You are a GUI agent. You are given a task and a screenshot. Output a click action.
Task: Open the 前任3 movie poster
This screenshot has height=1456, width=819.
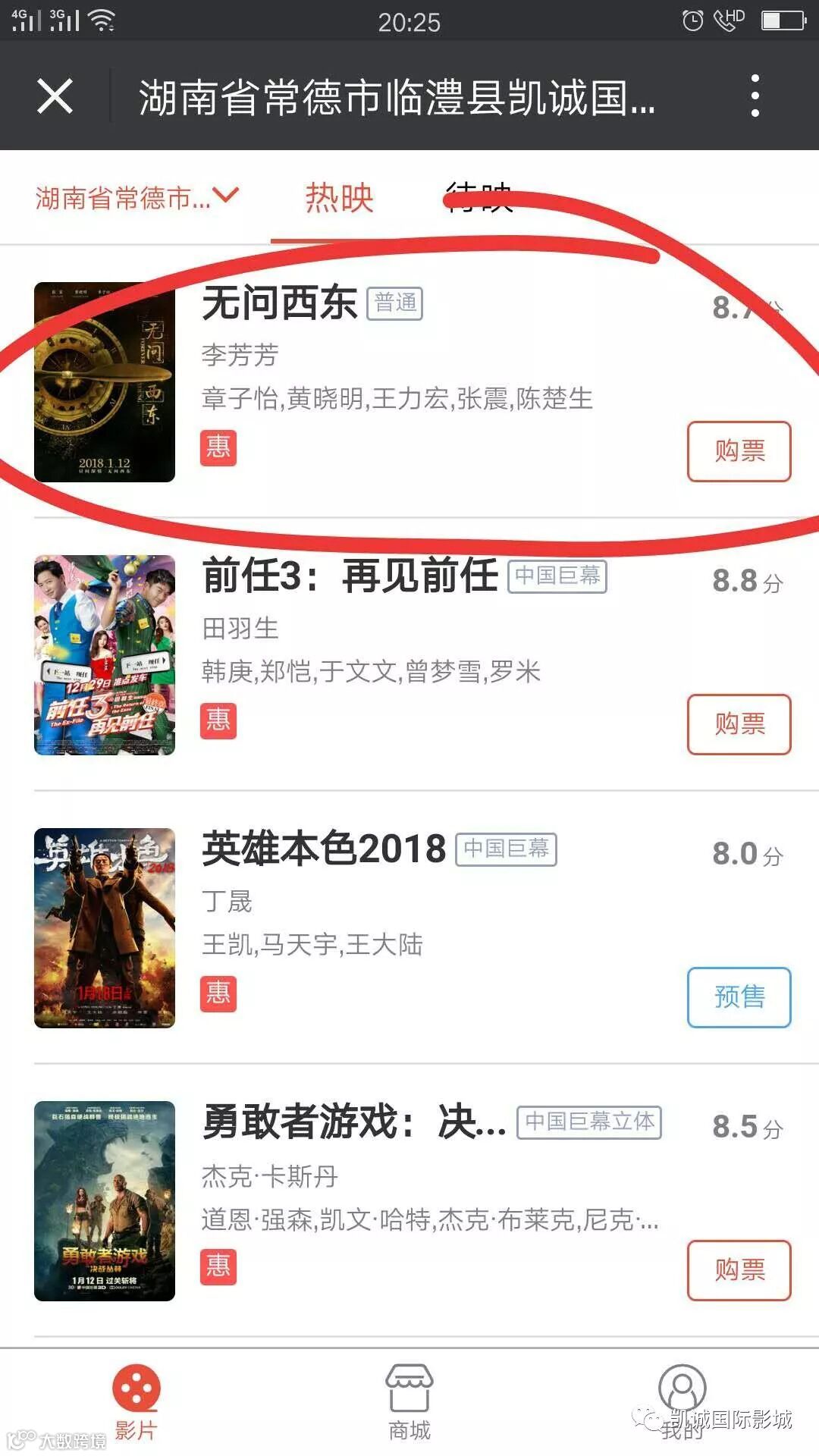coord(105,655)
